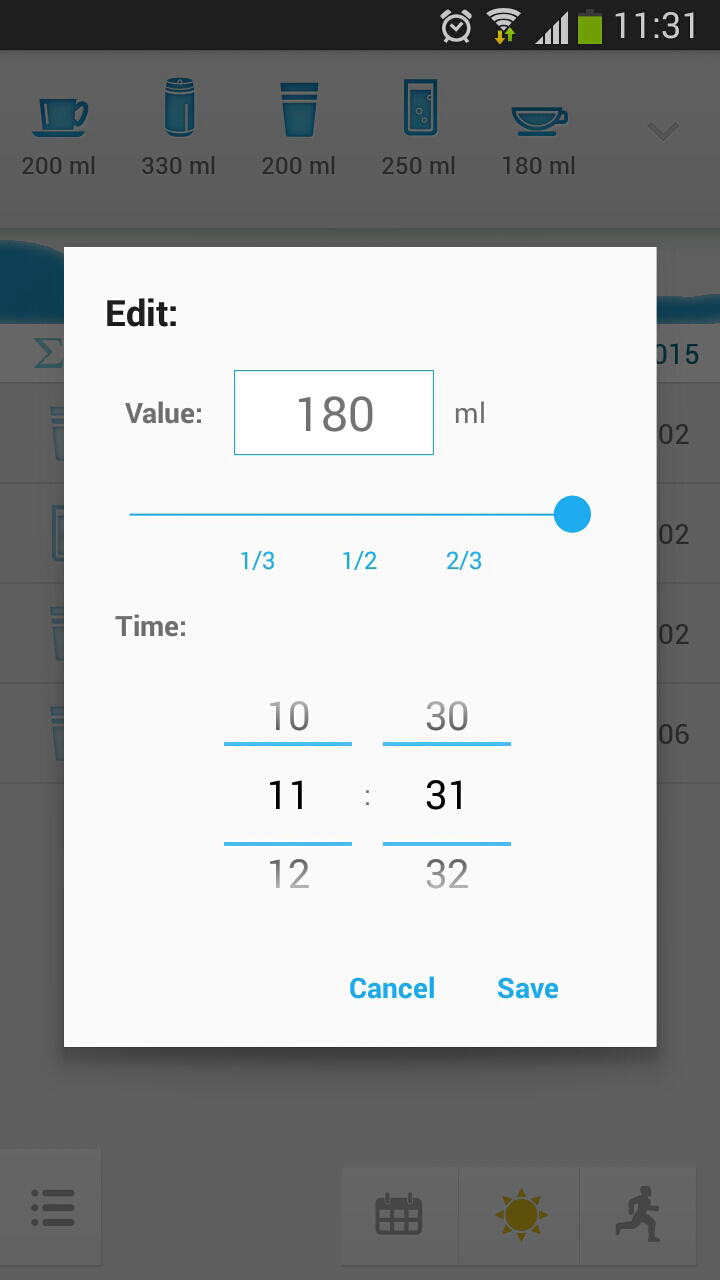
Task: Set value to 1/2 fraction
Action: 360,560
